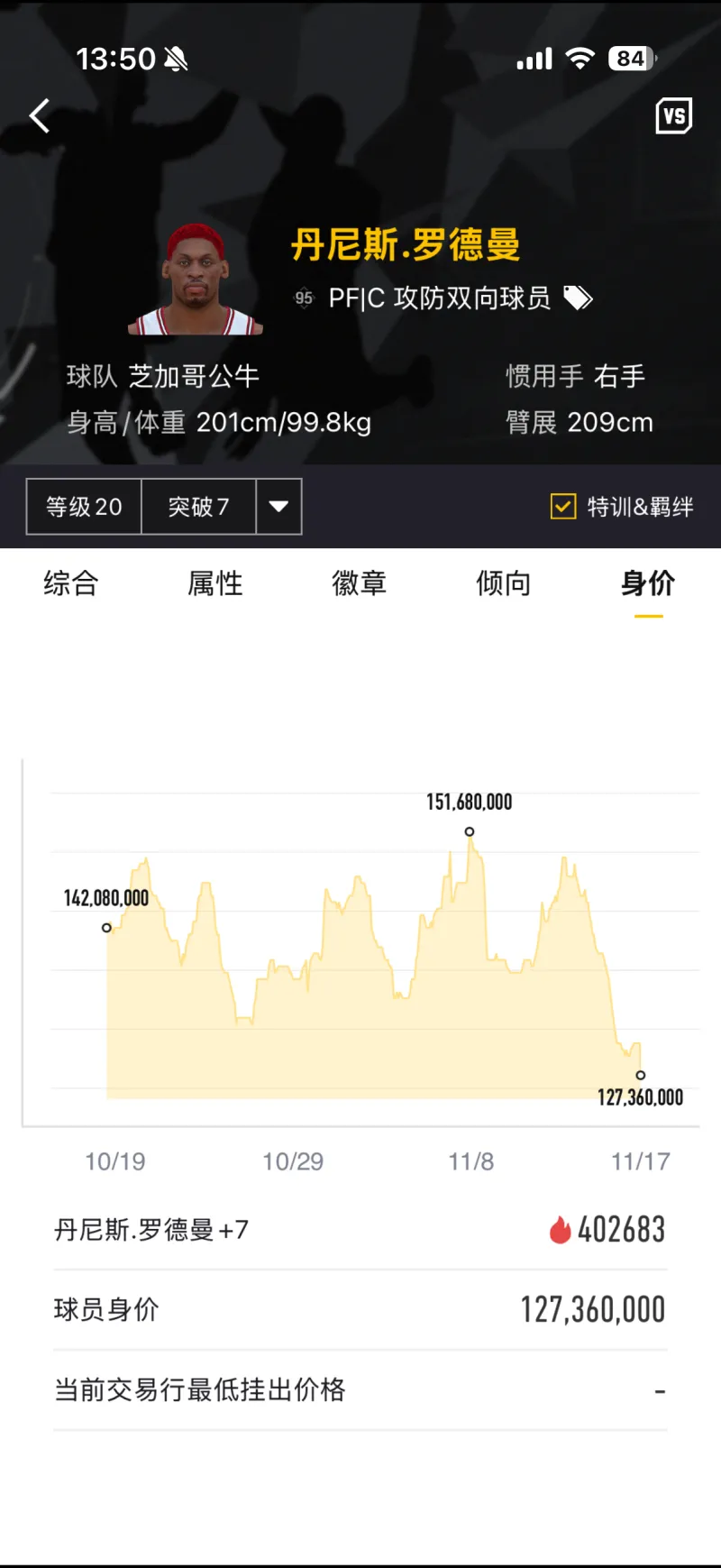Tap the tag icon beside the player position
The width and height of the screenshot is (721, 1568).
coord(578,298)
